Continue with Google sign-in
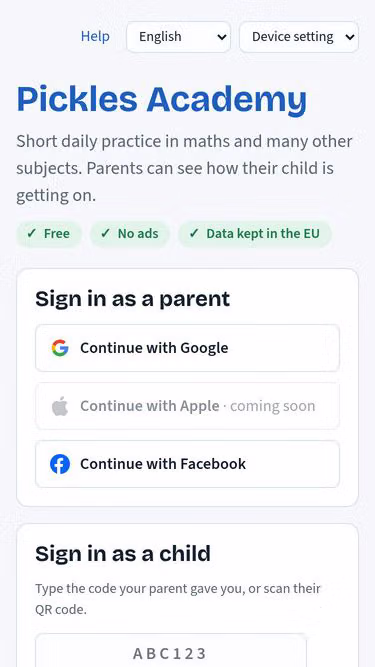The image size is (375, 667). (x=188, y=348)
